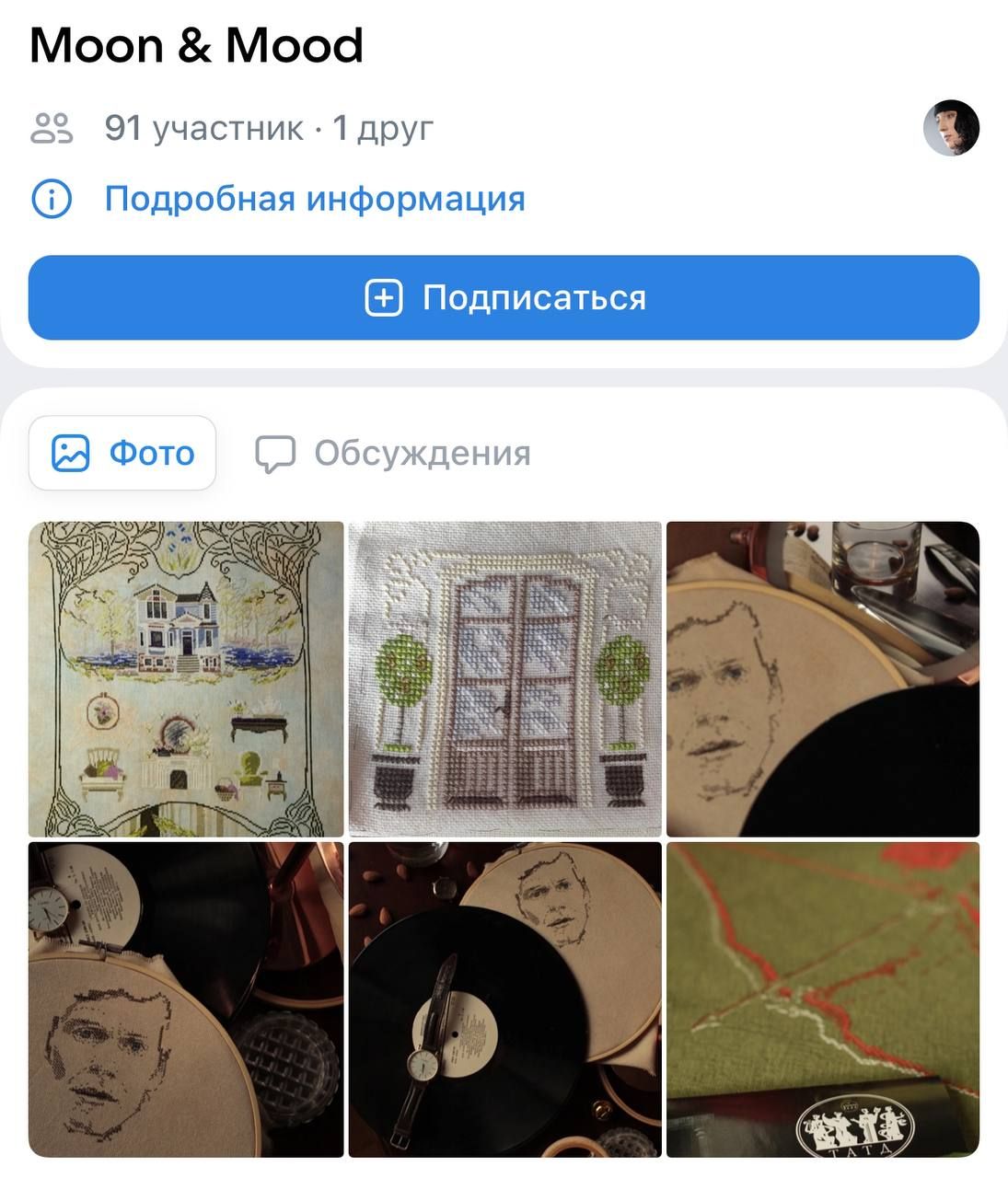Tap the Подписаться subscribe button

click(504, 297)
